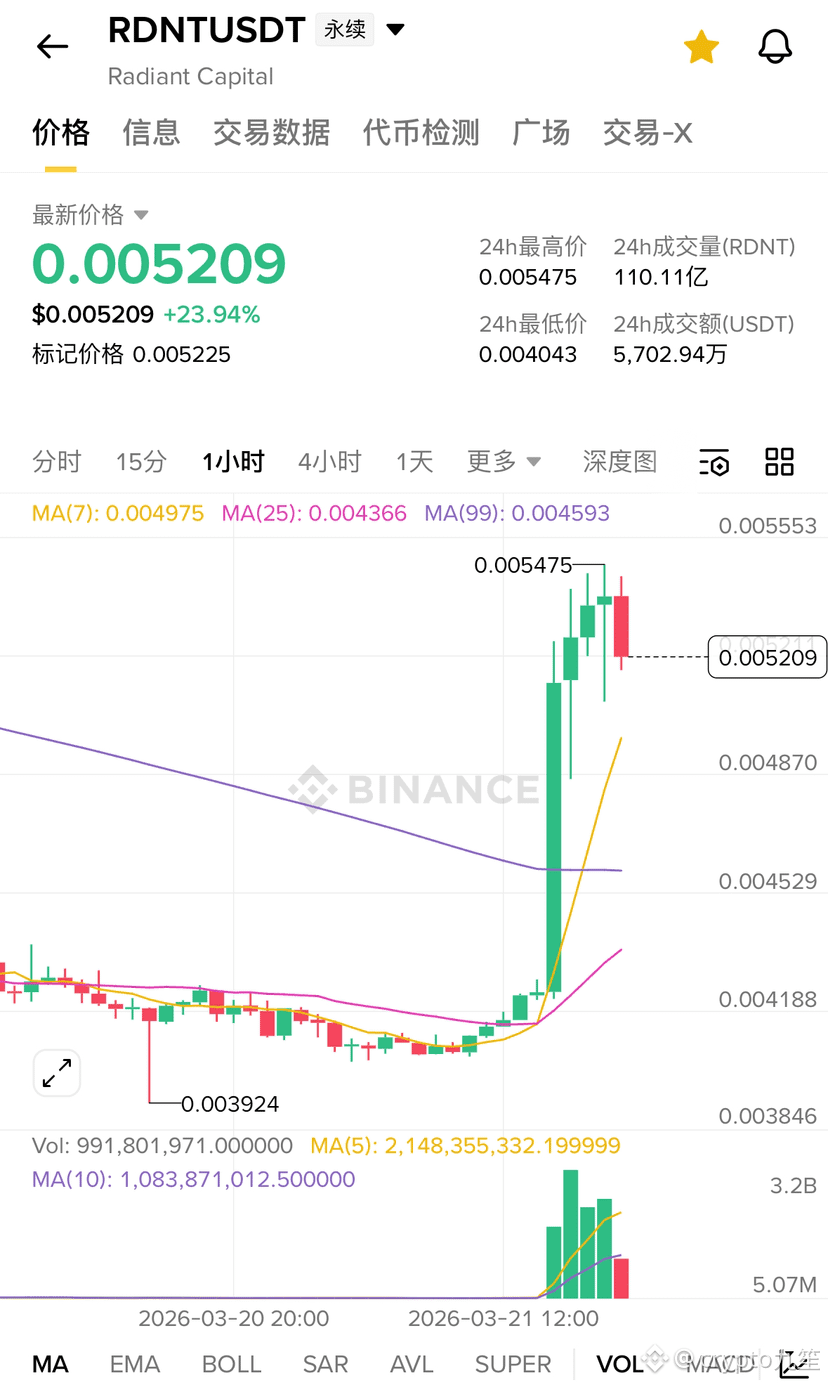The image size is (828, 1385).
Task: Switch to the 信息 tab
Action: point(151,132)
